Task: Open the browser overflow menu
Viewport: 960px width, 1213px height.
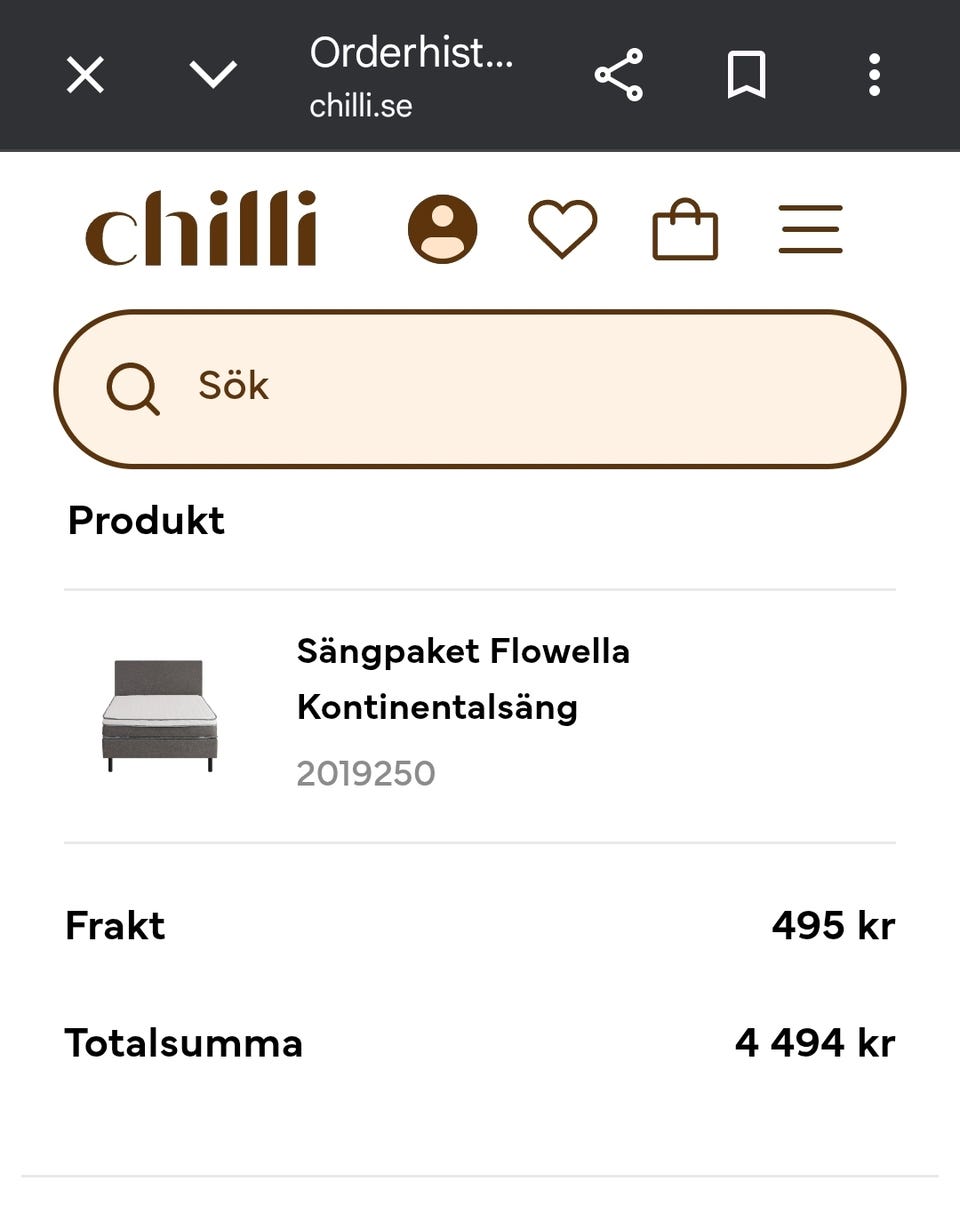Action: pyautogui.click(x=874, y=75)
